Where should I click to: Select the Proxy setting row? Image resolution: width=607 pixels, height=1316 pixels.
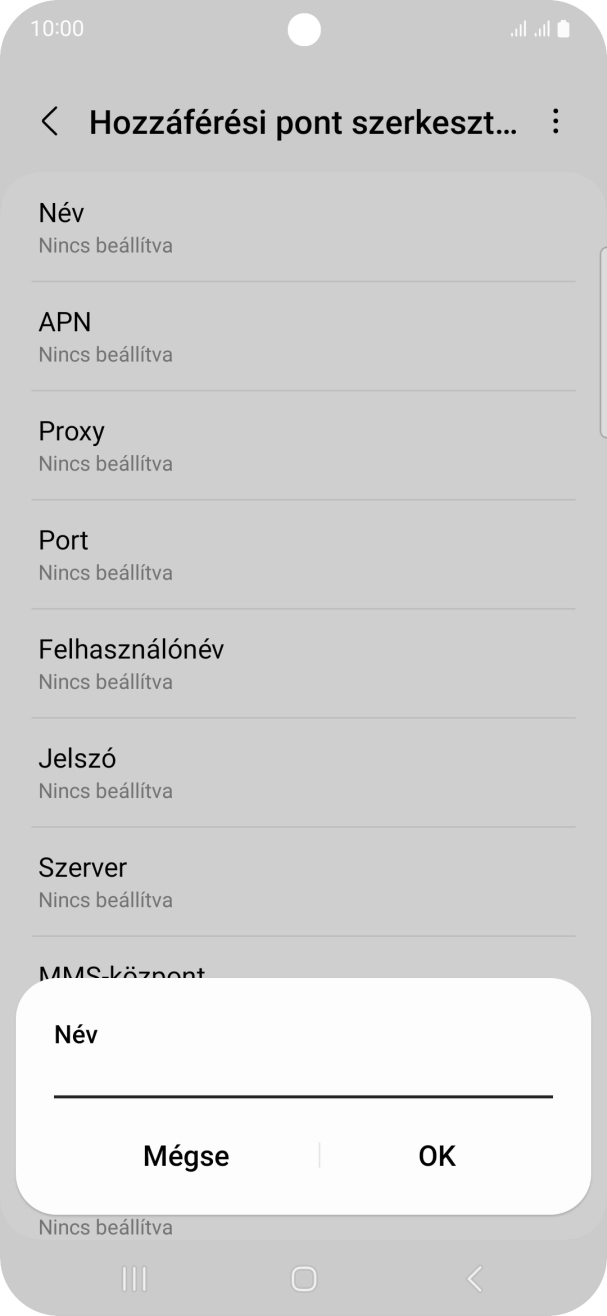coord(303,445)
